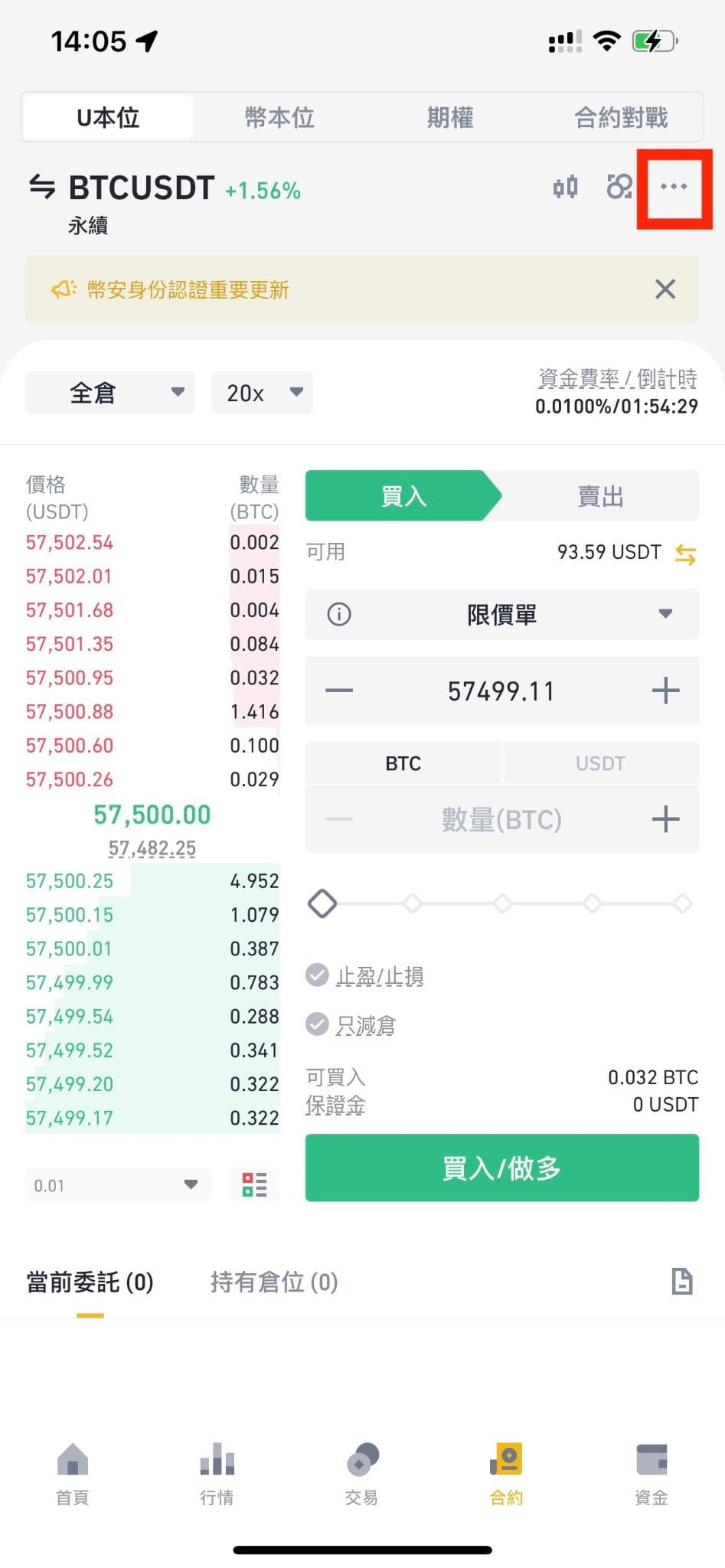Open the 行情 markets tab
Screen dimensions: 725x1568
[217, 1474]
